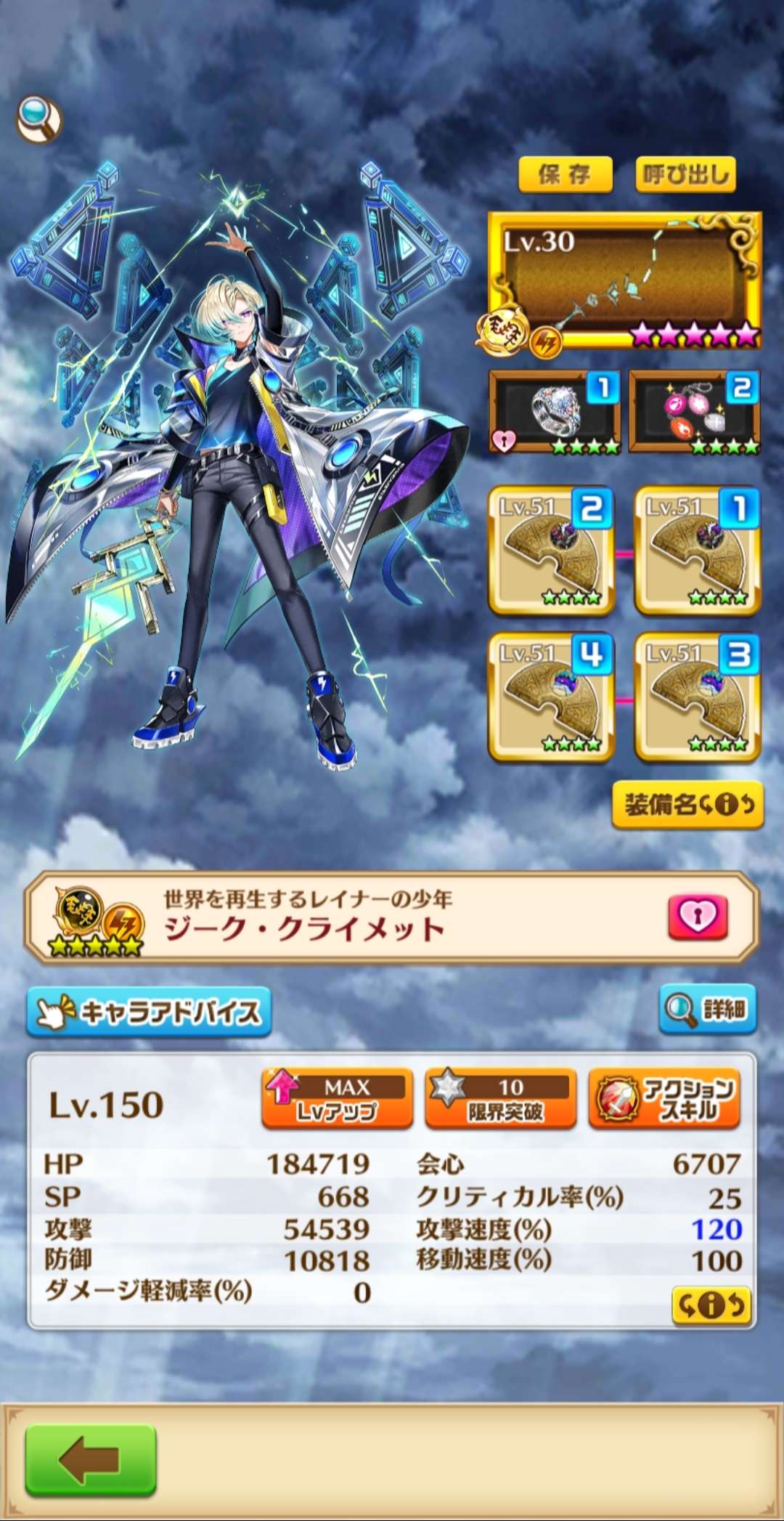Open accessory slot 2 with the charms

coord(695,412)
